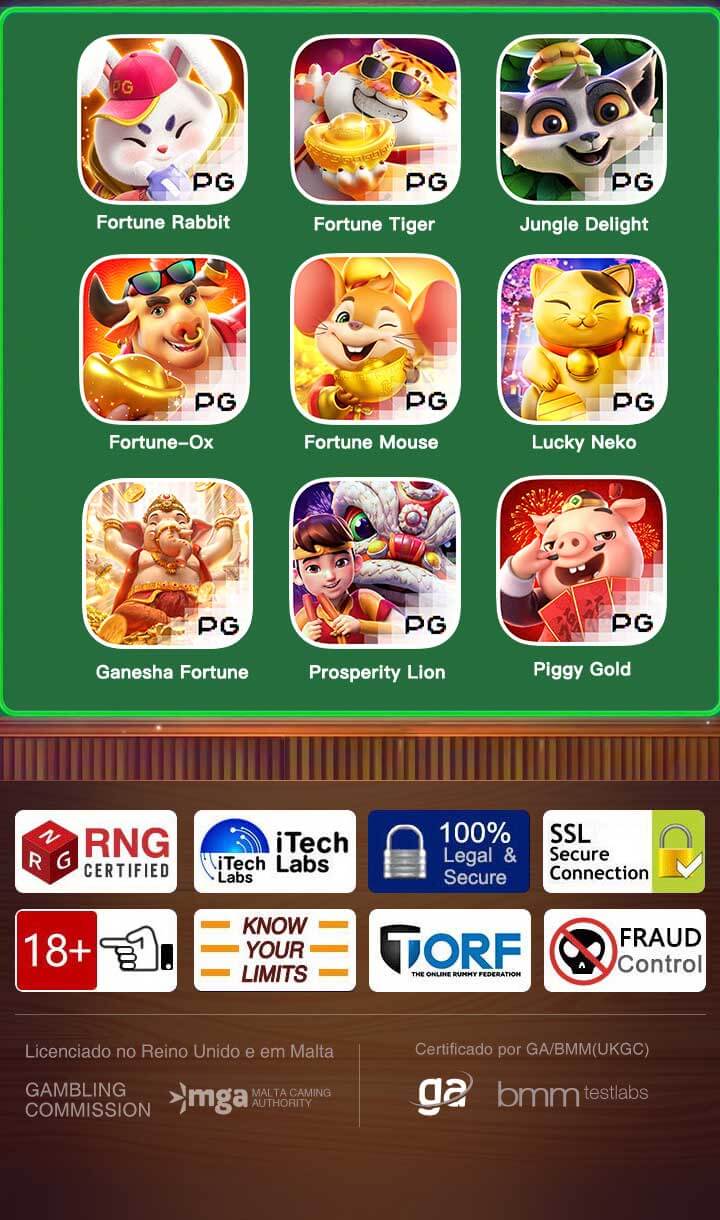Select the Fortune-Ox game
This screenshot has width=720, height=1220.
click(x=164, y=340)
